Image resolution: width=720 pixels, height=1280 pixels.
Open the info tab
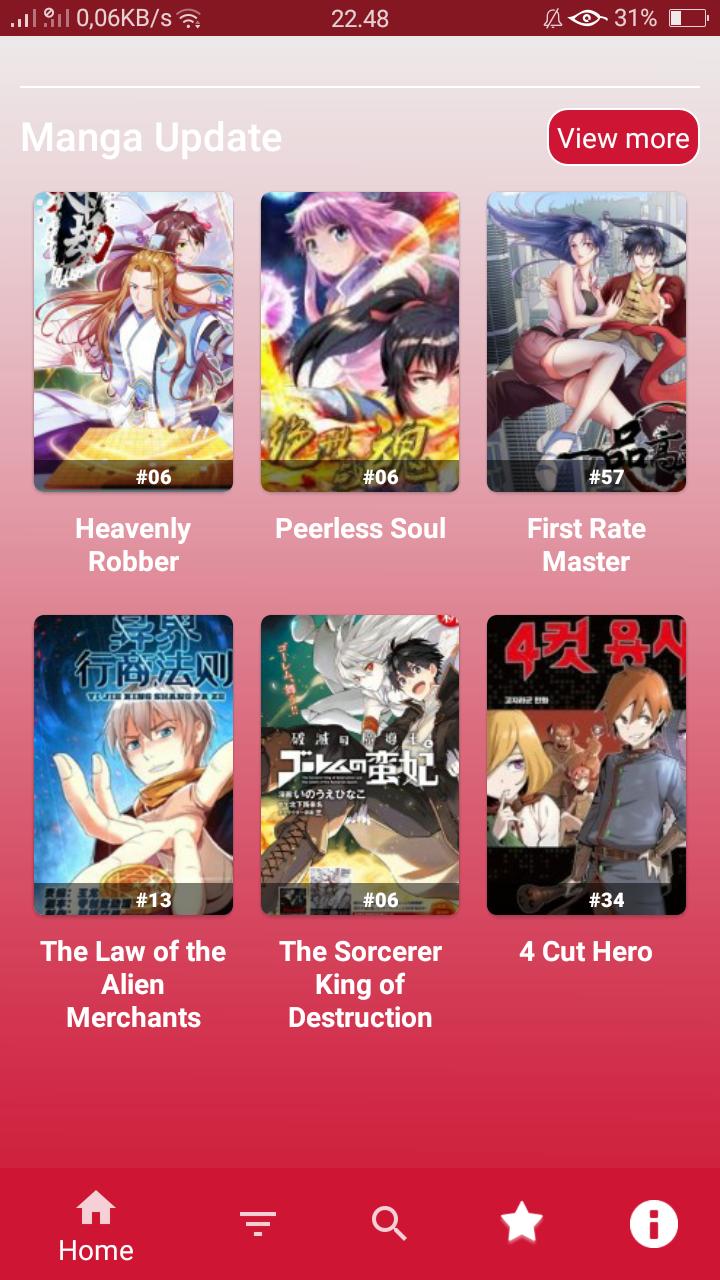653,1223
